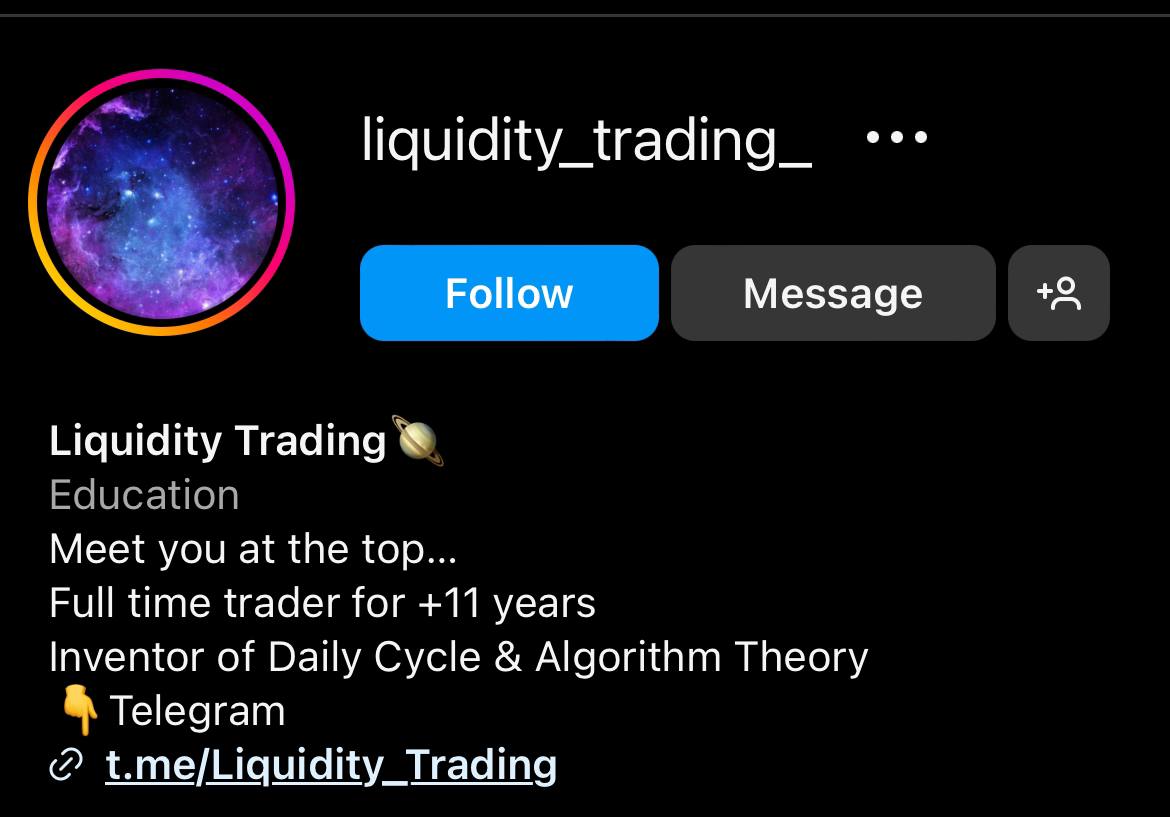Follow the liquidity_trading_ account
1170x817 pixels.
click(x=509, y=293)
